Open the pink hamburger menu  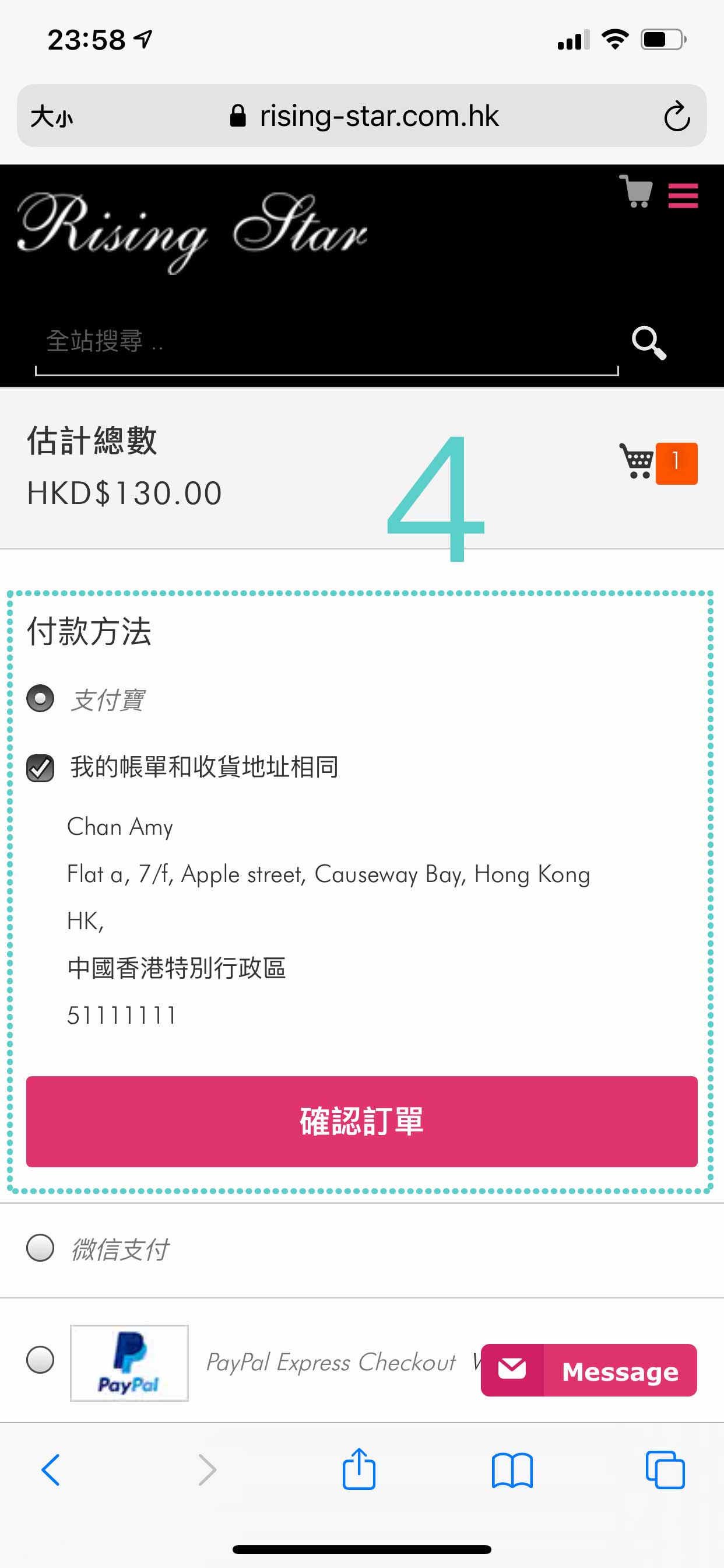click(683, 196)
